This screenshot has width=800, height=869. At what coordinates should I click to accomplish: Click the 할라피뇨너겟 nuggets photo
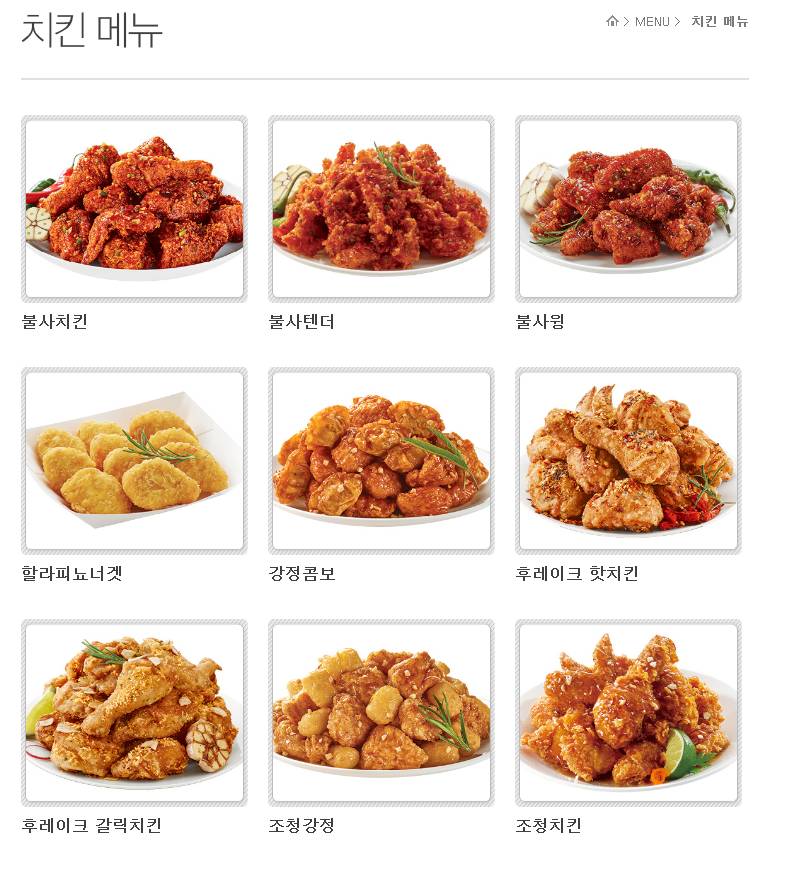pyautogui.click(x=134, y=459)
